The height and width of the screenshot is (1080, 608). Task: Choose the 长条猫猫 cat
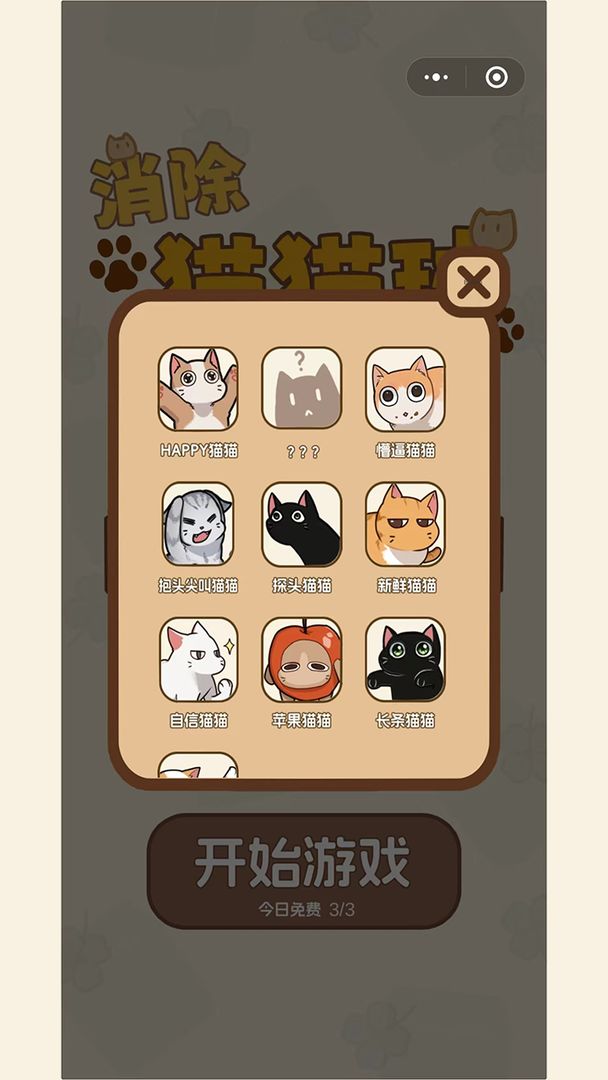(405, 660)
